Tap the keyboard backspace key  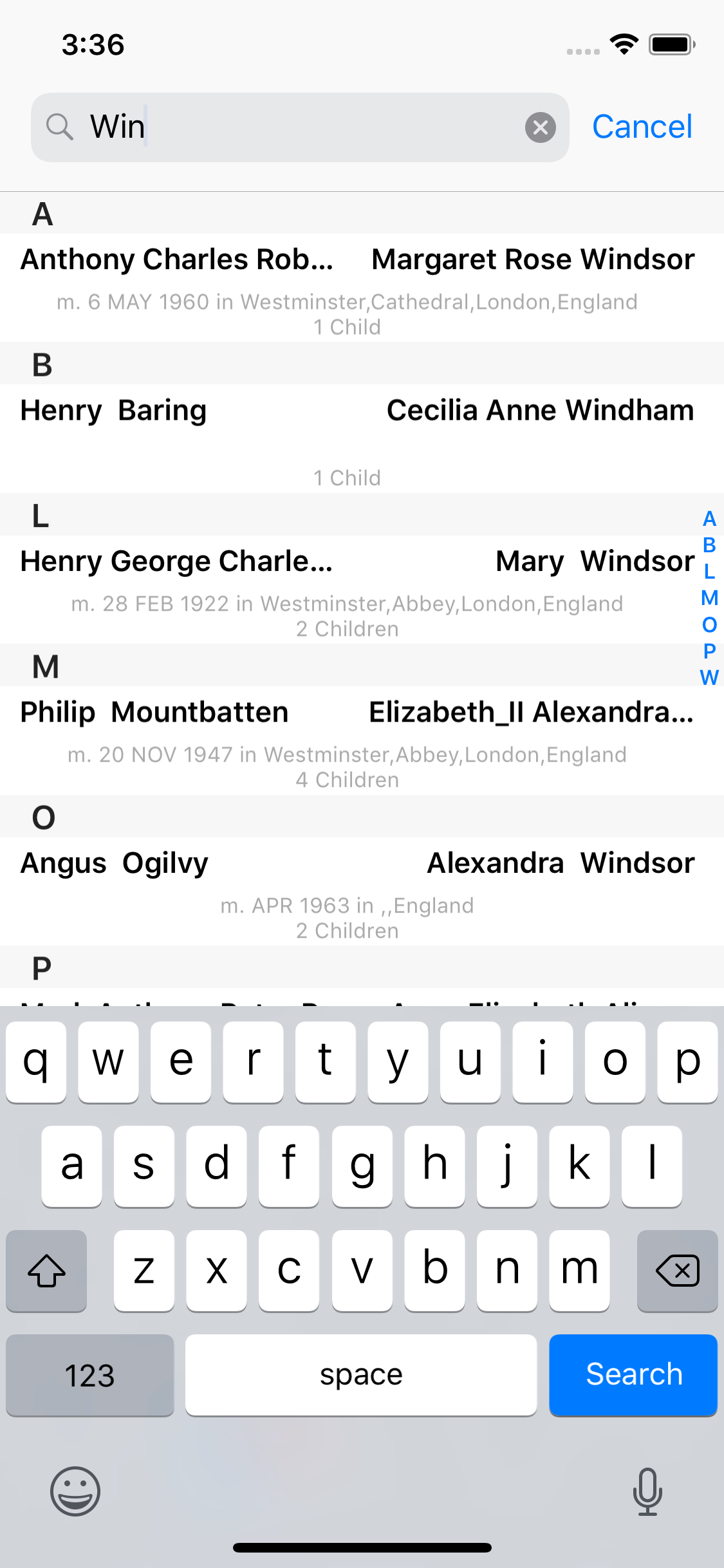[x=677, y=1271]
